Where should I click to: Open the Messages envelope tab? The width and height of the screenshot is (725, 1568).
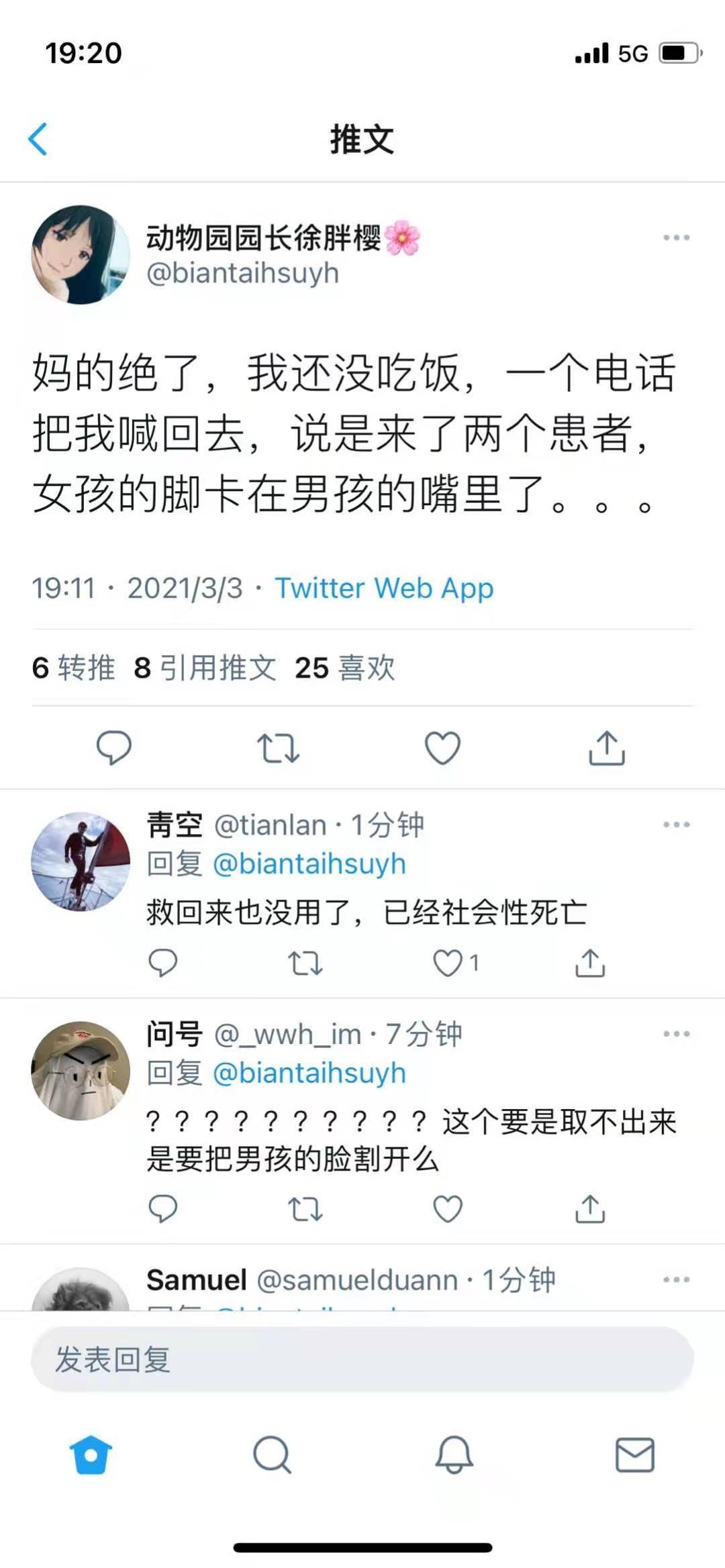pos(635,1455)
